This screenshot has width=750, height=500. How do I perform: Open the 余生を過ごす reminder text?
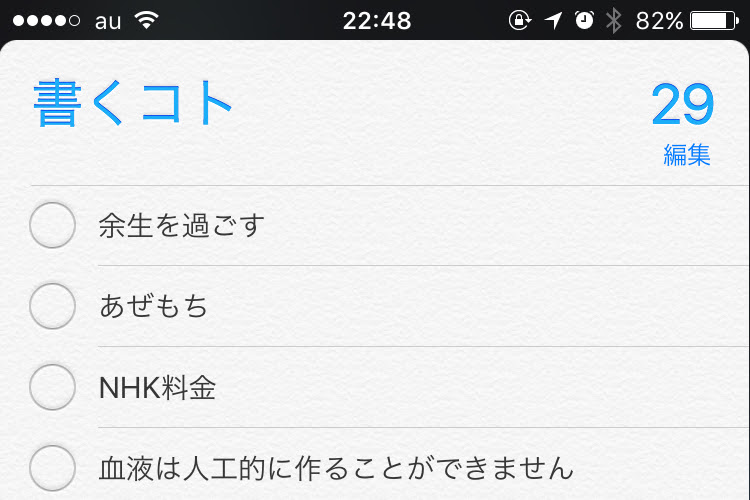pos(181,226)
